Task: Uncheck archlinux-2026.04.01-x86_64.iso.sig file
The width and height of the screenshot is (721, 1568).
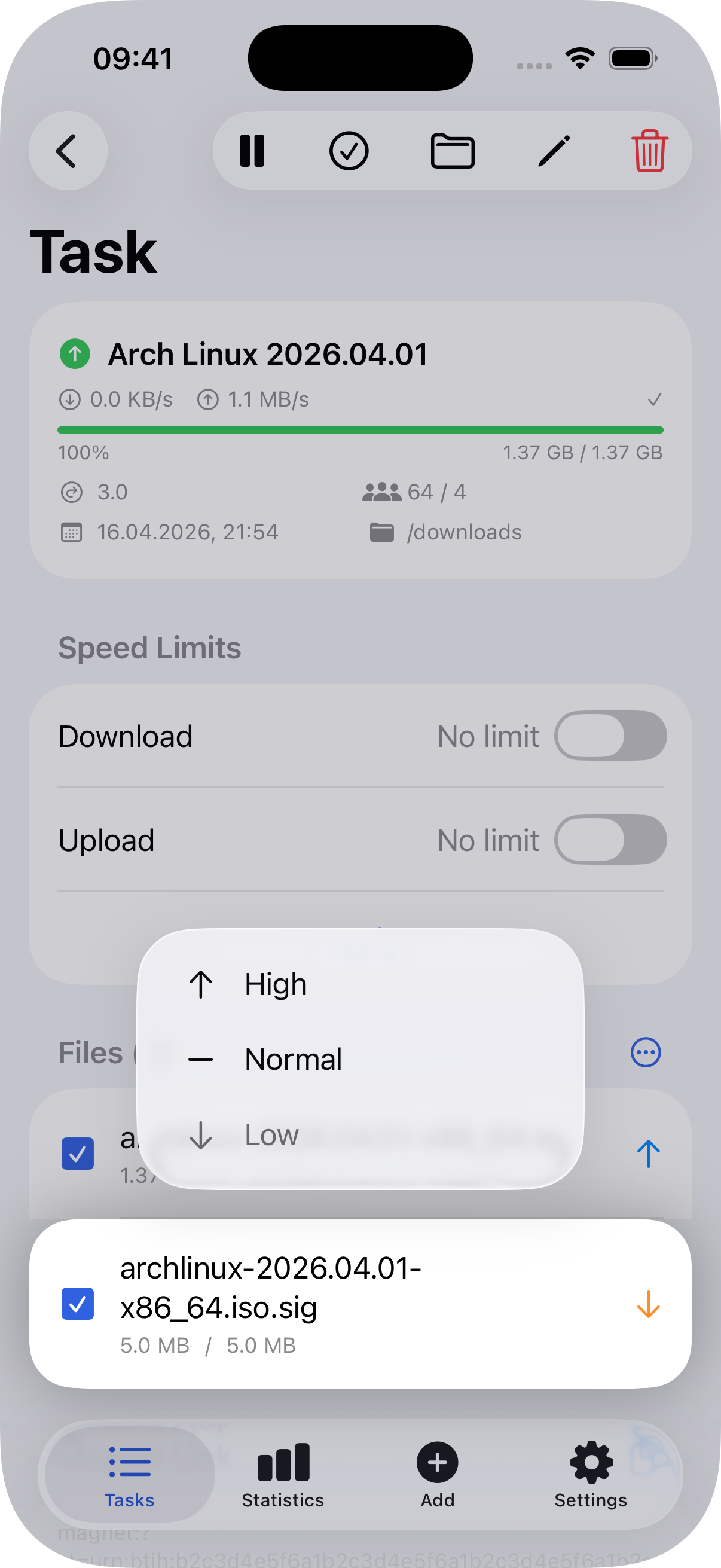Action: tap(78, 1304)
